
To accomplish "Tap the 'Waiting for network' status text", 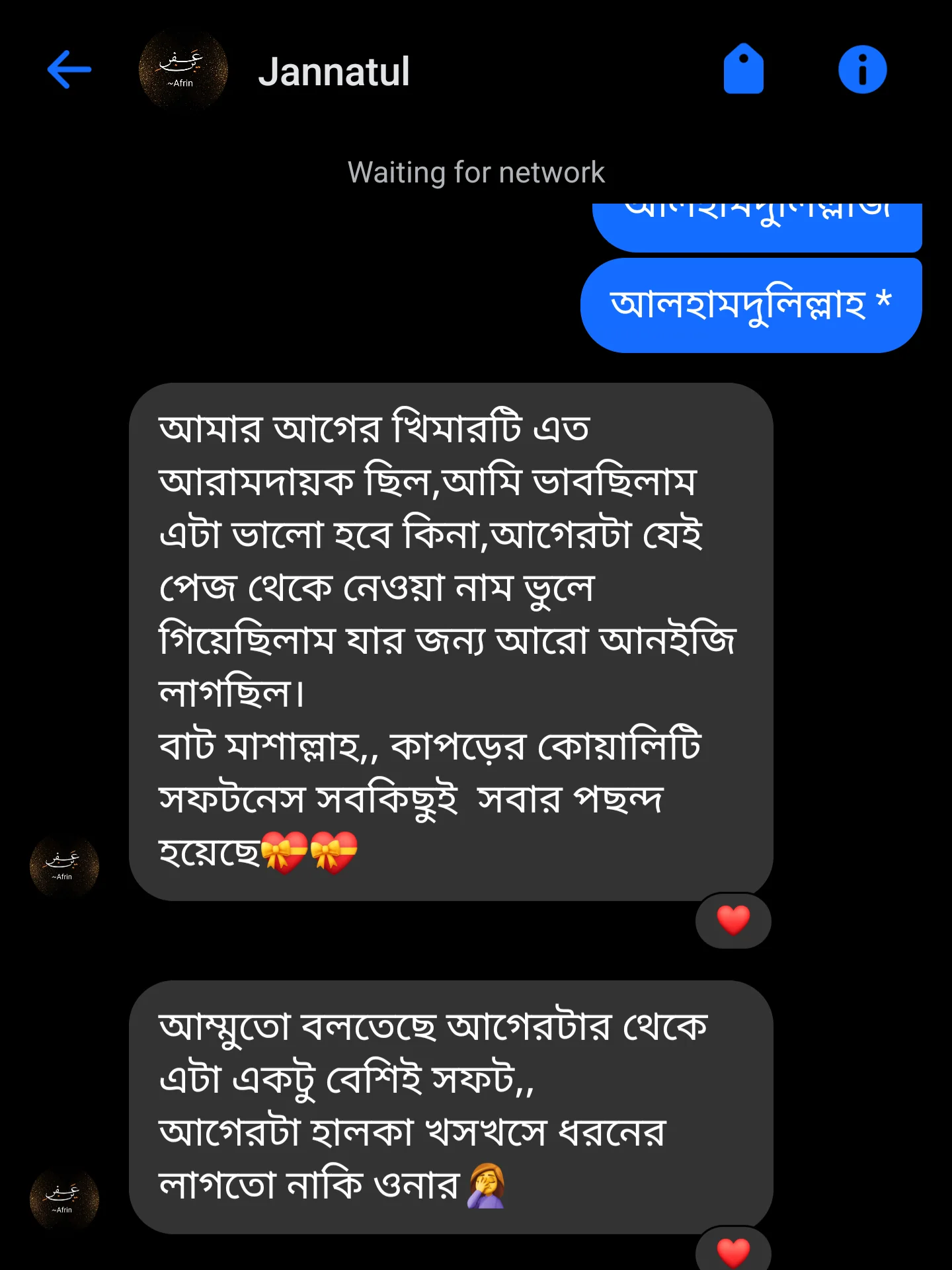I will [476, 172].
